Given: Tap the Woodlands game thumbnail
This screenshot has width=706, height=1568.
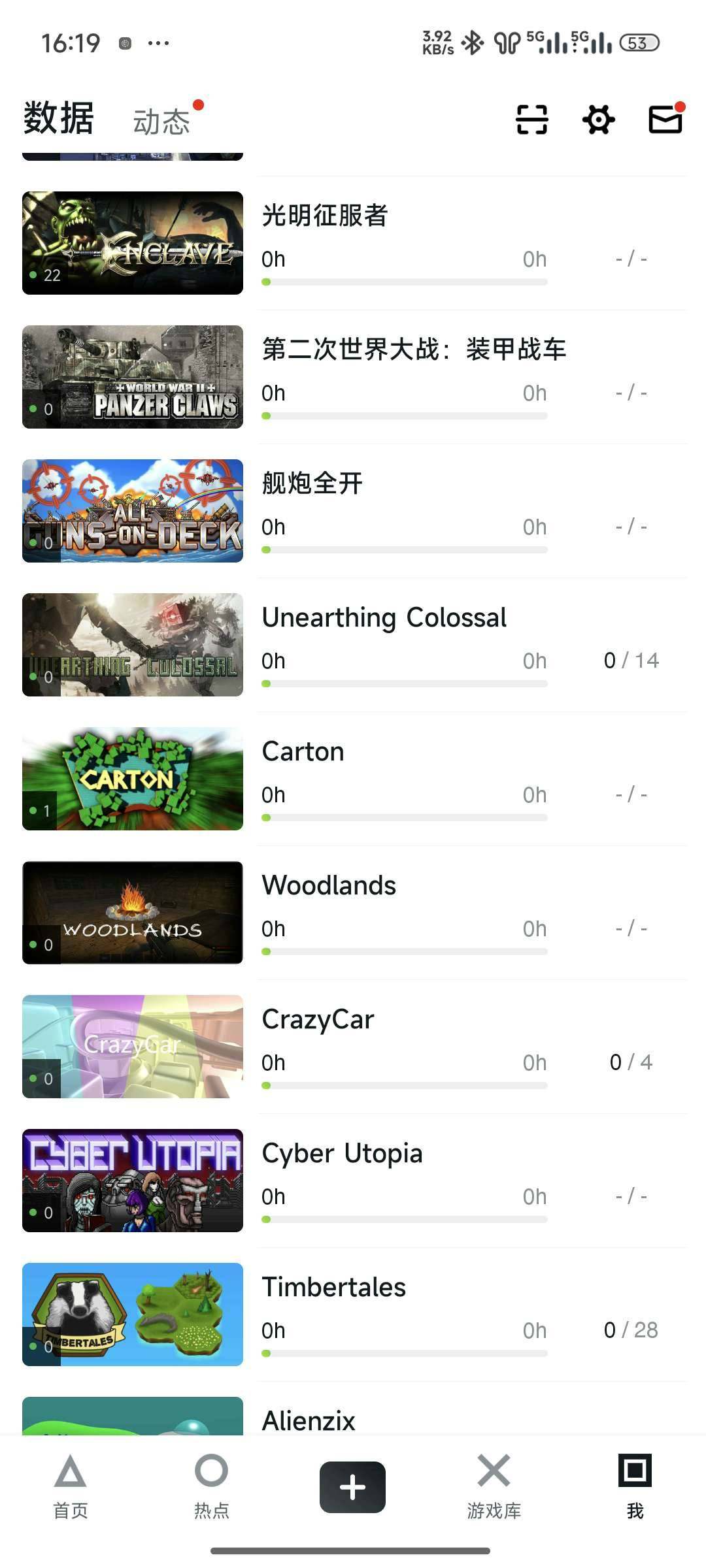Looking at the screenshot, I should tap(131, 913).
